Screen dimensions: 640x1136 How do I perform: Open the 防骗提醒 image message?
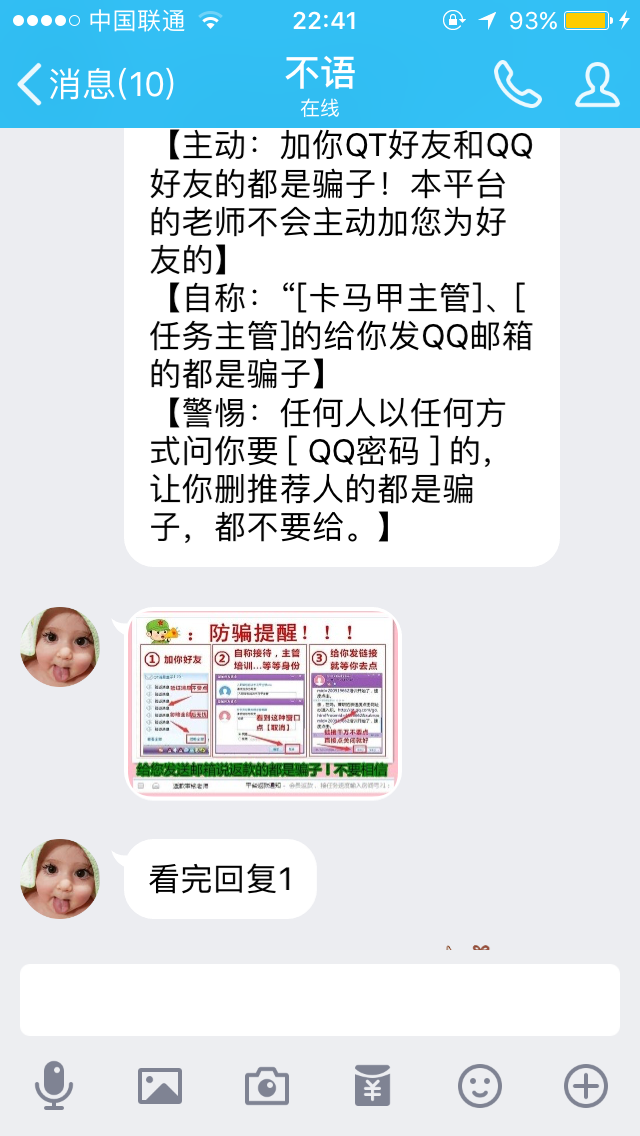point(261,704)
